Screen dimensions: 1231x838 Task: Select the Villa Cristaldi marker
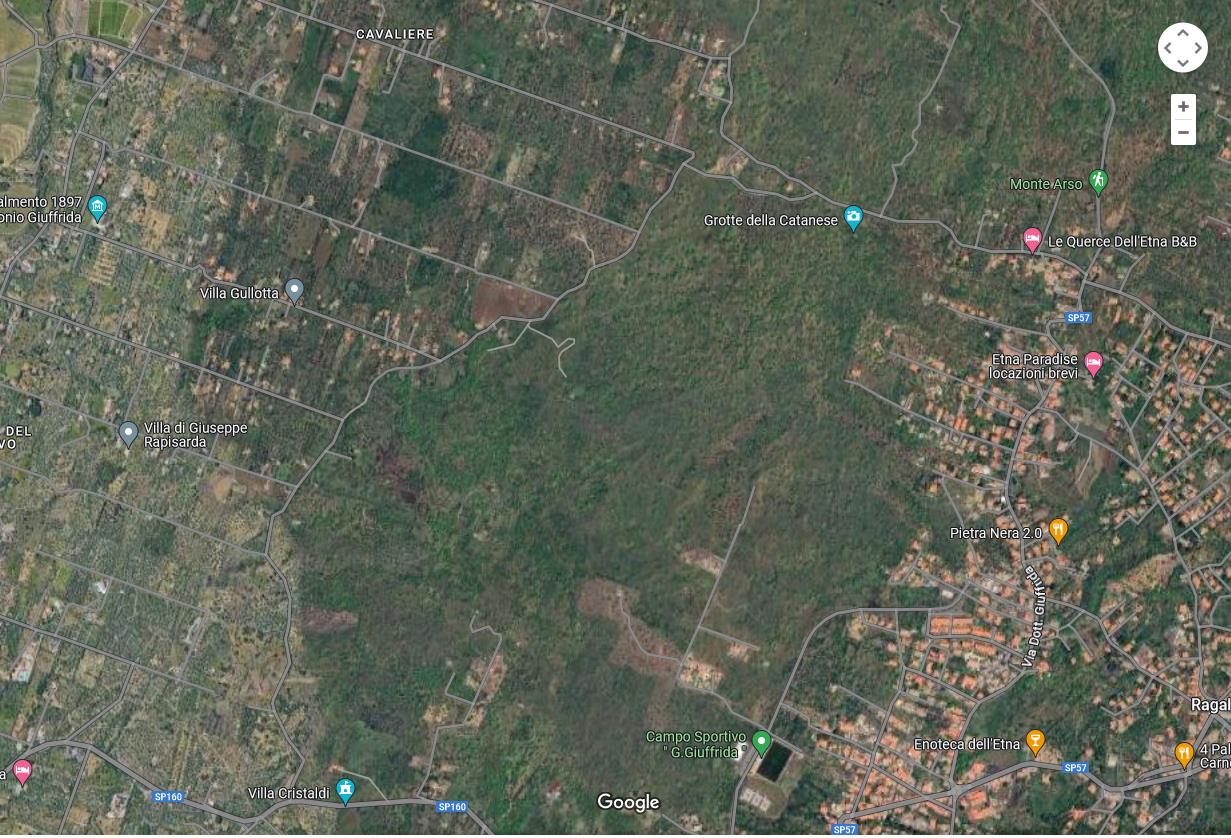pos(345,790)
